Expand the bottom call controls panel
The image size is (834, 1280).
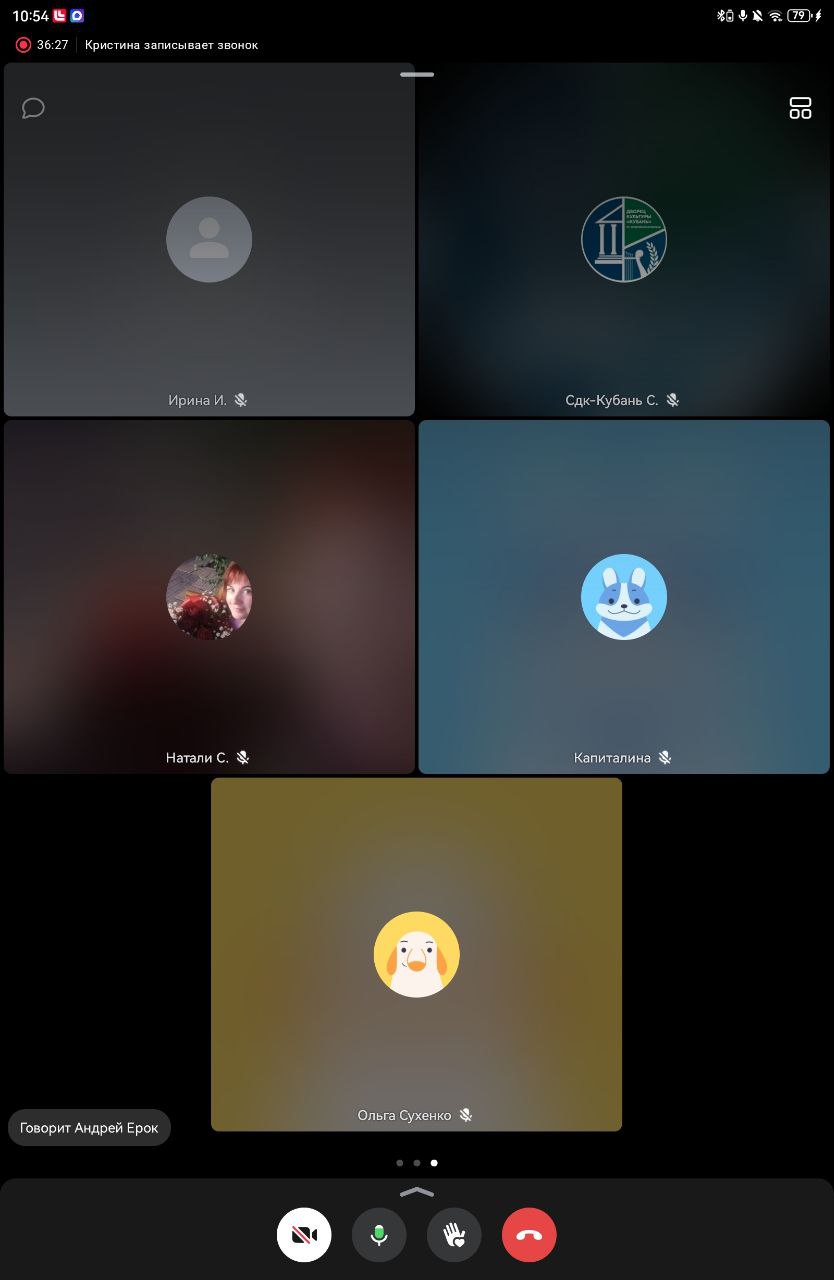pos(417,1192)
